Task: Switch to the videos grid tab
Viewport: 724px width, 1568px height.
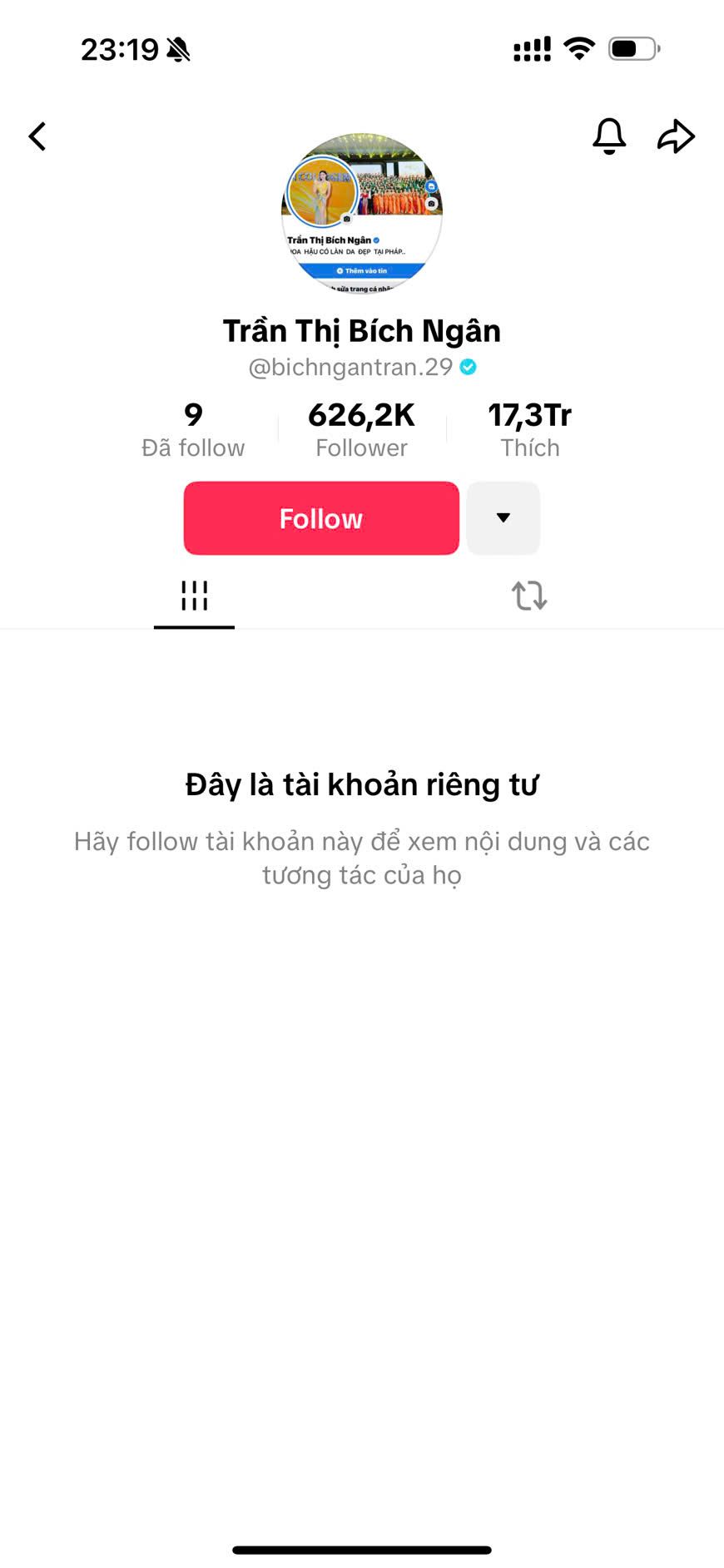Action: coord(194,596)
